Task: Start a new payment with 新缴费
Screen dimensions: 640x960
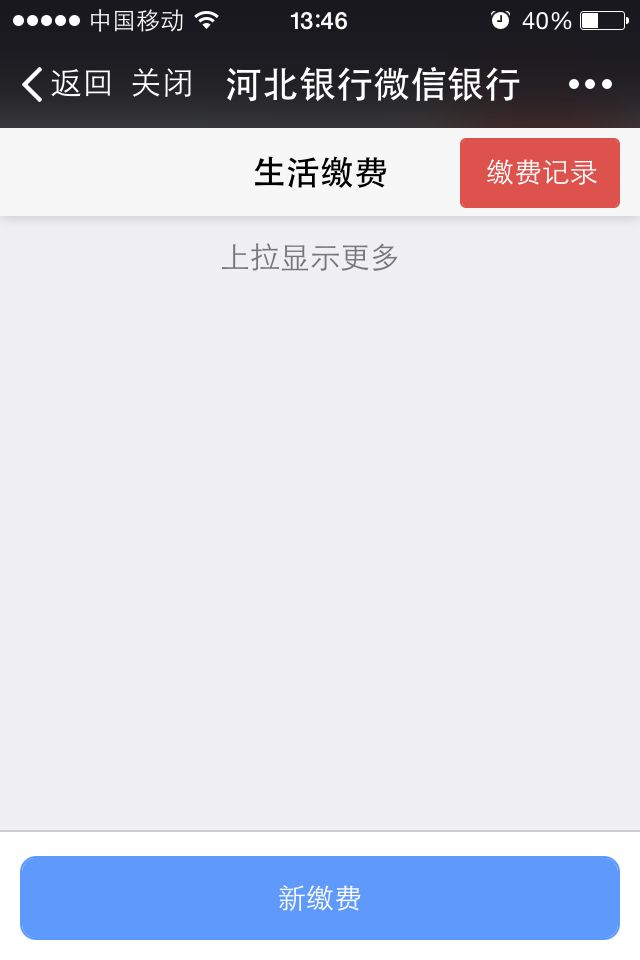Action: (320, 898)
